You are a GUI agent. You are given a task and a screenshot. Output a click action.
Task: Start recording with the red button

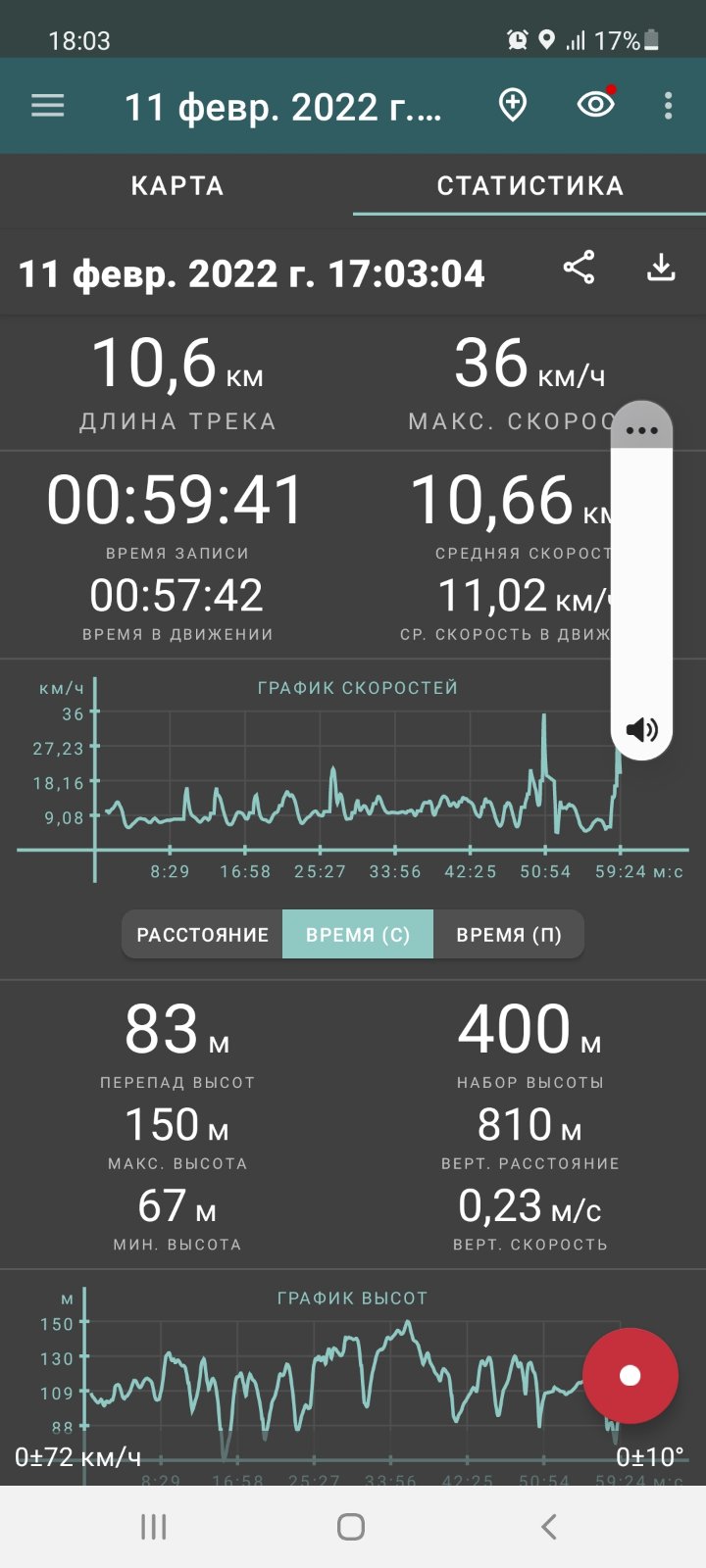click(x=630, y=1376)
